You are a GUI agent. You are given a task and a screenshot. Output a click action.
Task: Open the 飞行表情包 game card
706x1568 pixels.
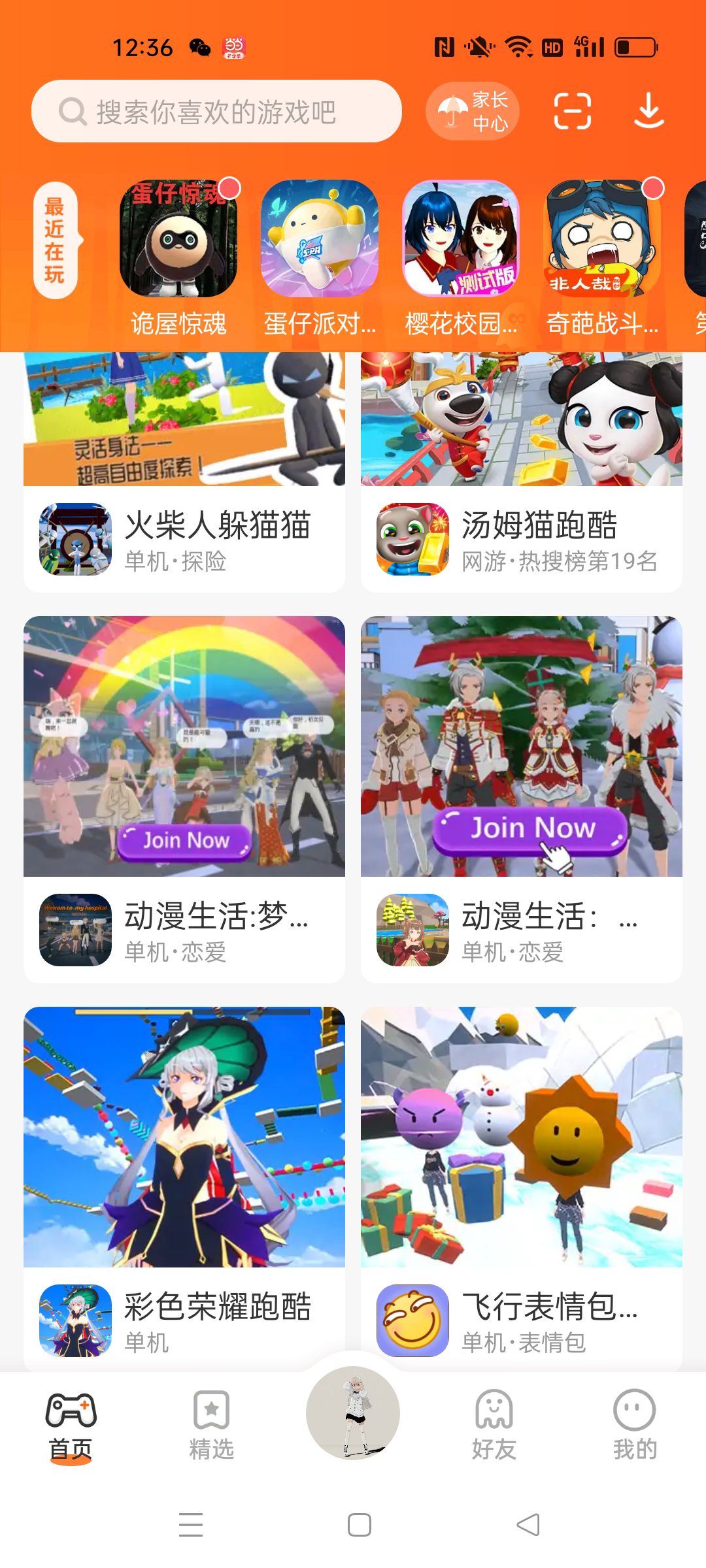tap(522, 1189)
